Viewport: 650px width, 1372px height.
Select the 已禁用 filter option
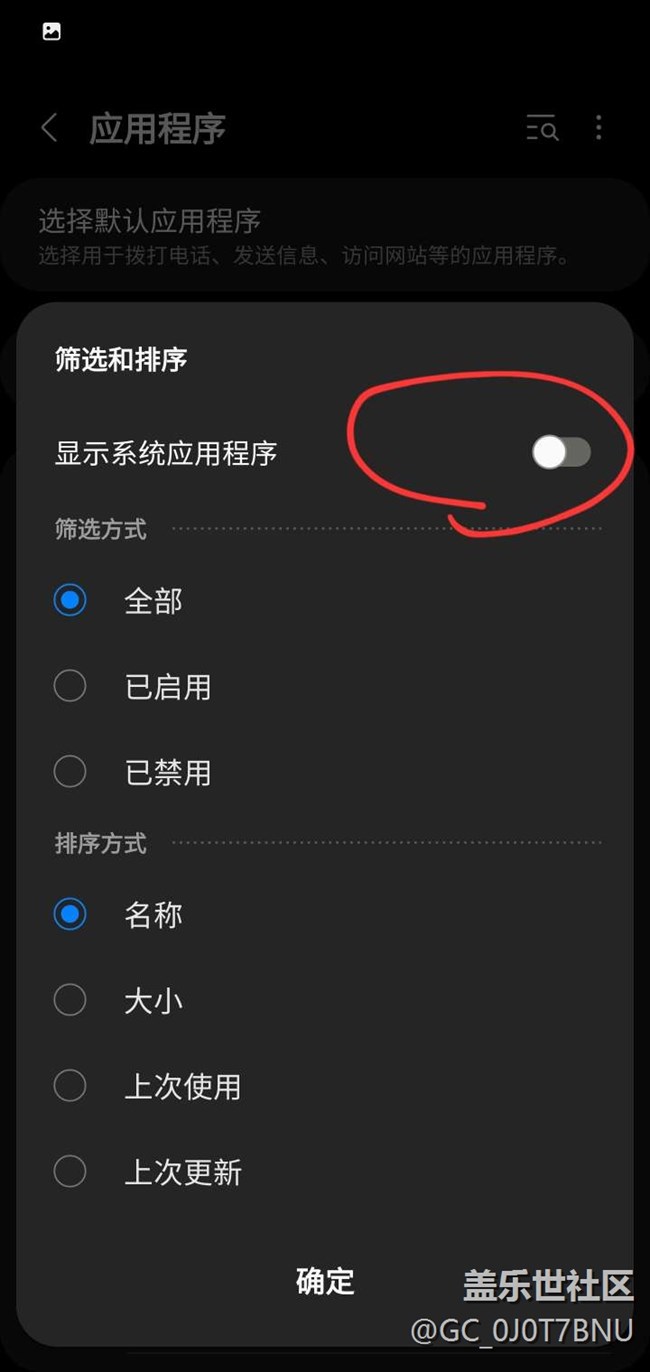70,772
